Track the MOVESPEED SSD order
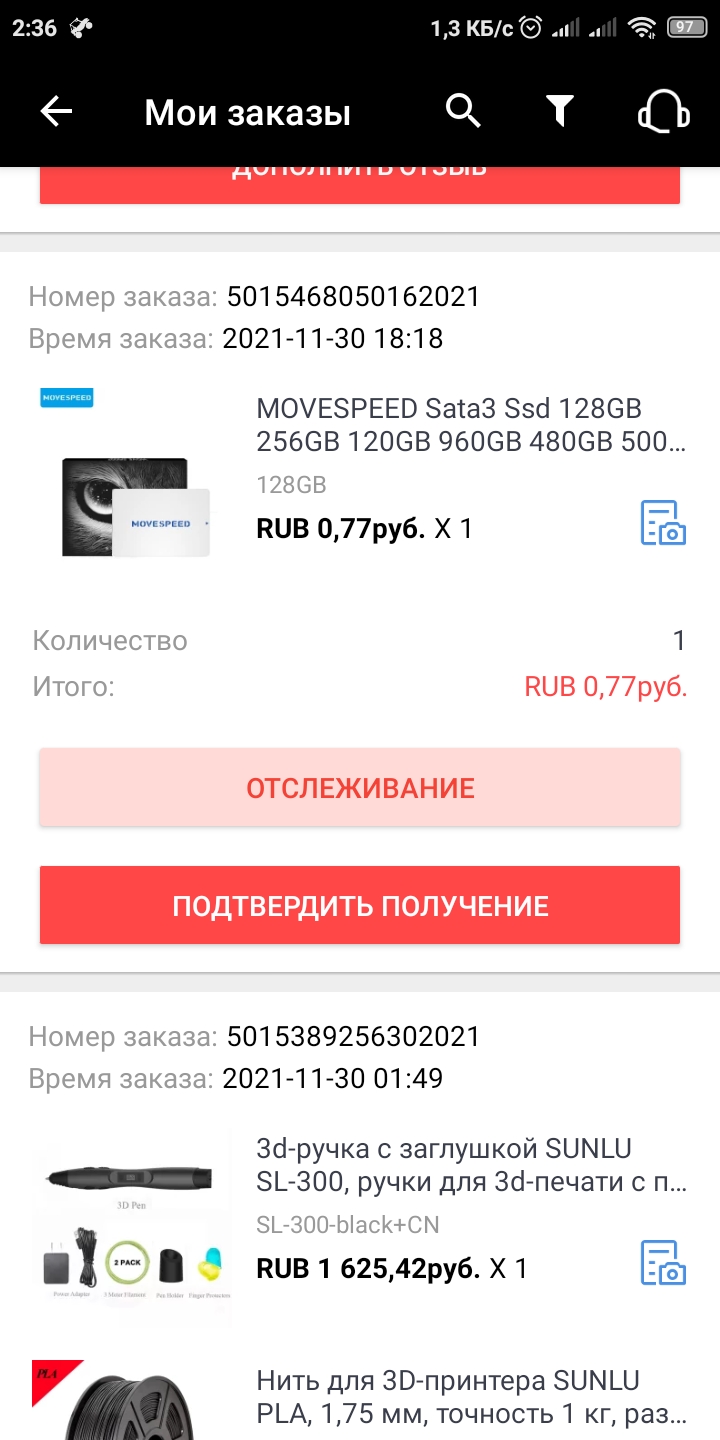This screenshot has width=720, height=1440. point(360,788)
